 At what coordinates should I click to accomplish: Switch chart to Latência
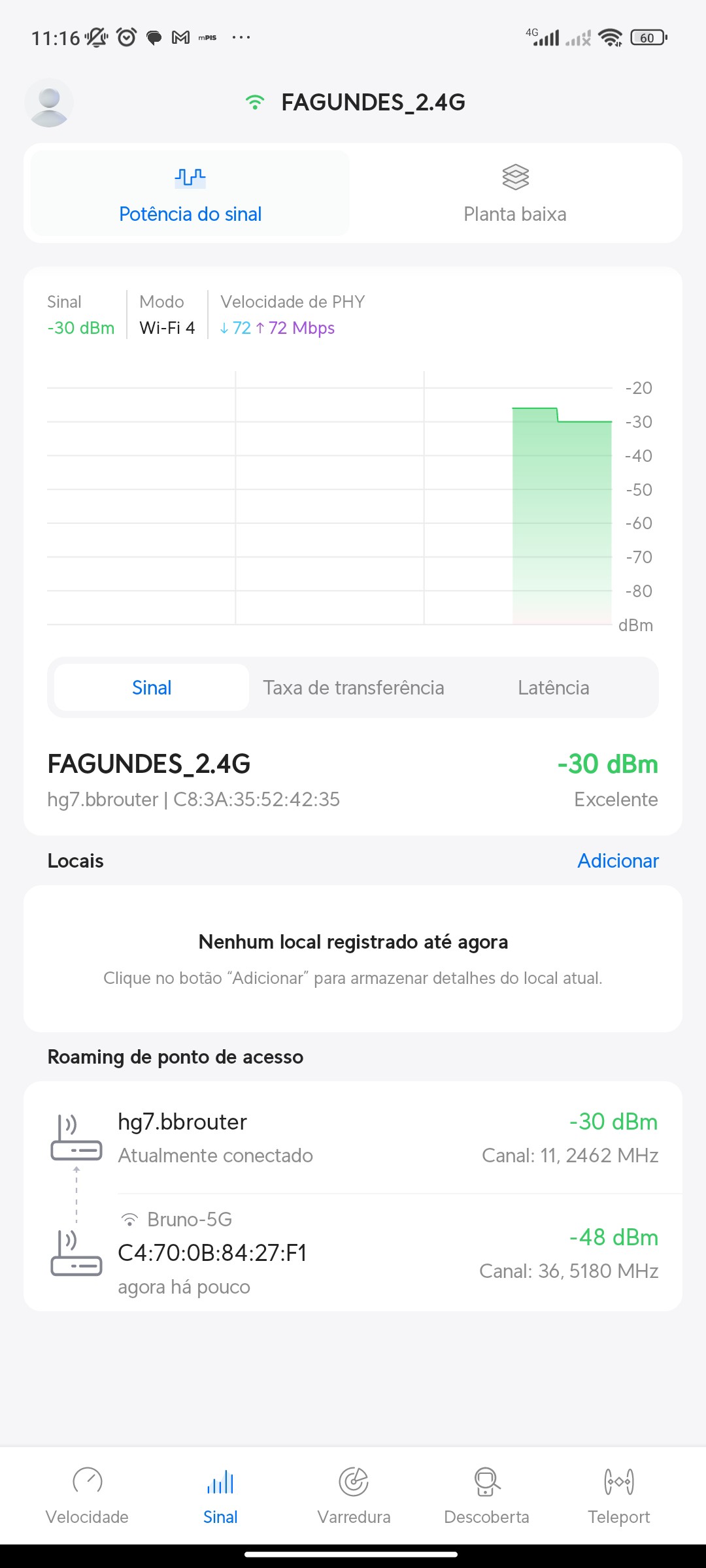coord(553,687)
